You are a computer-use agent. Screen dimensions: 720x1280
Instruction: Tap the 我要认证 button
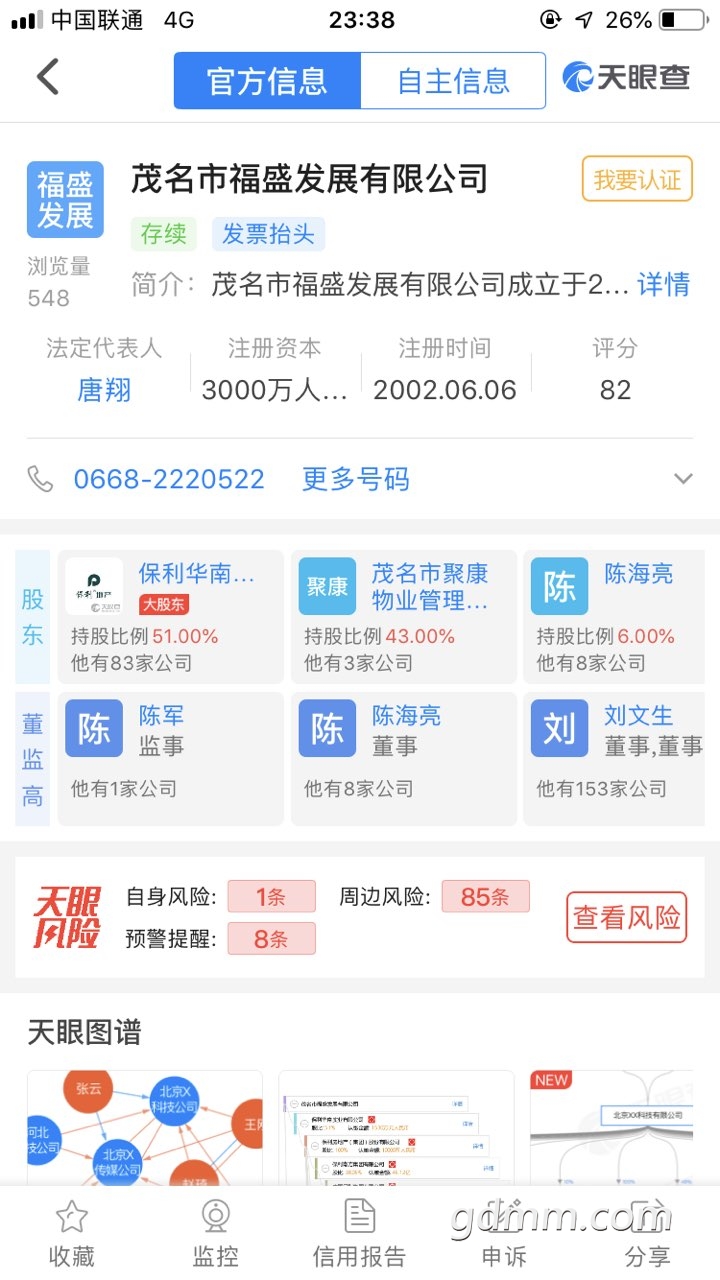(637, 180)
